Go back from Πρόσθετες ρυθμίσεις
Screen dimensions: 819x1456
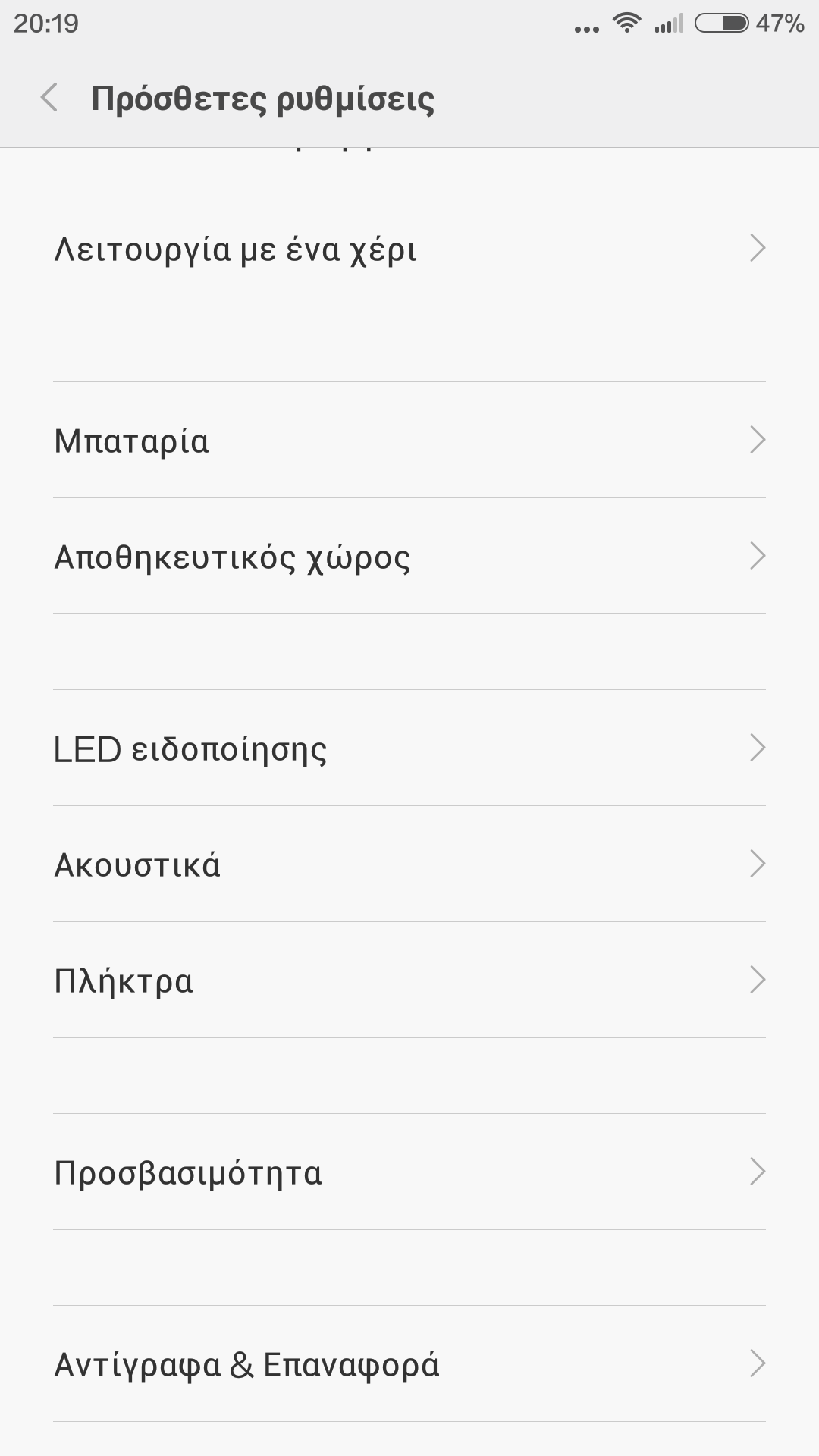(49, 98)
